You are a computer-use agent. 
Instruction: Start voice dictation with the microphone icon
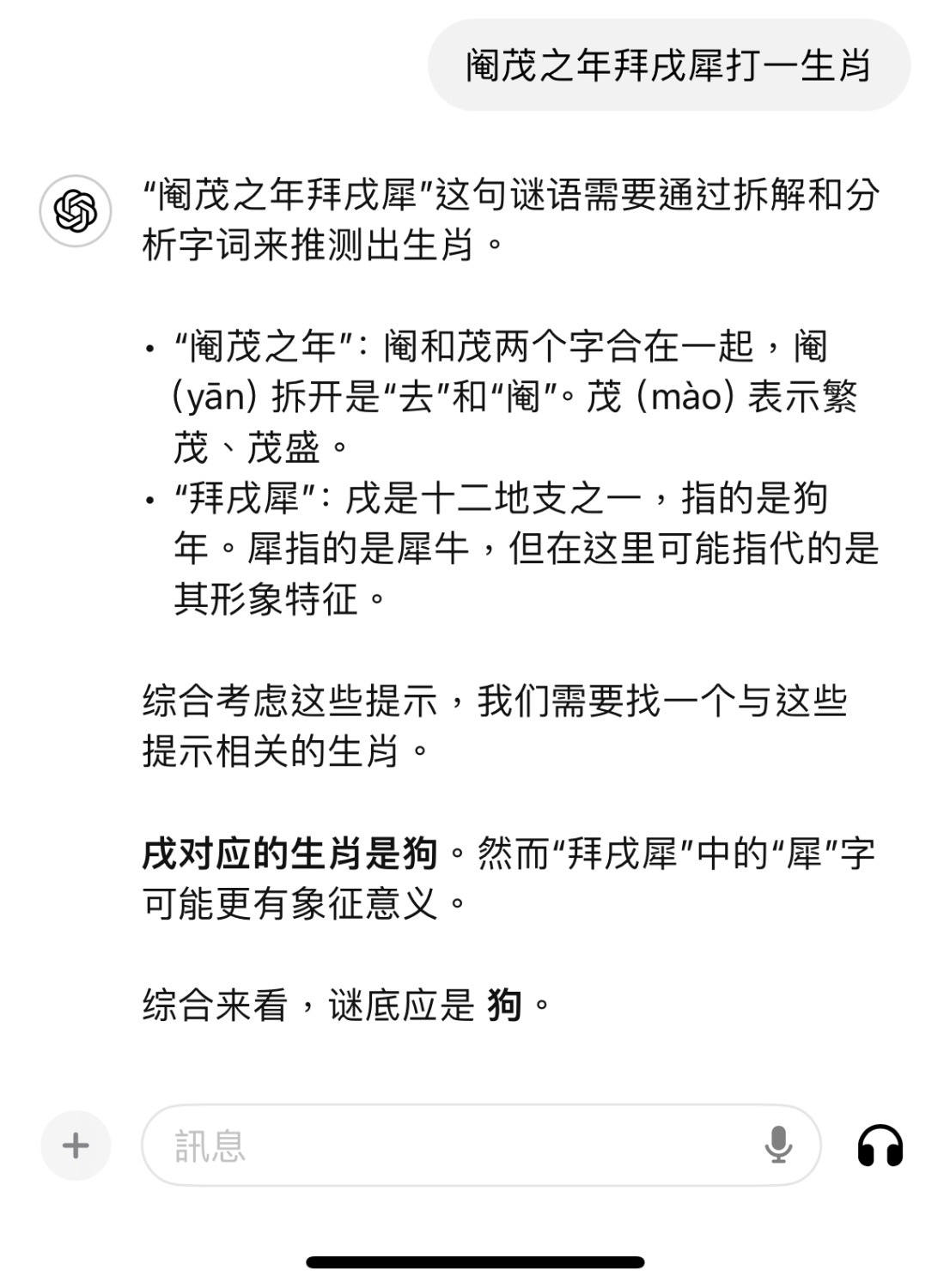(x=778, y=1145)
